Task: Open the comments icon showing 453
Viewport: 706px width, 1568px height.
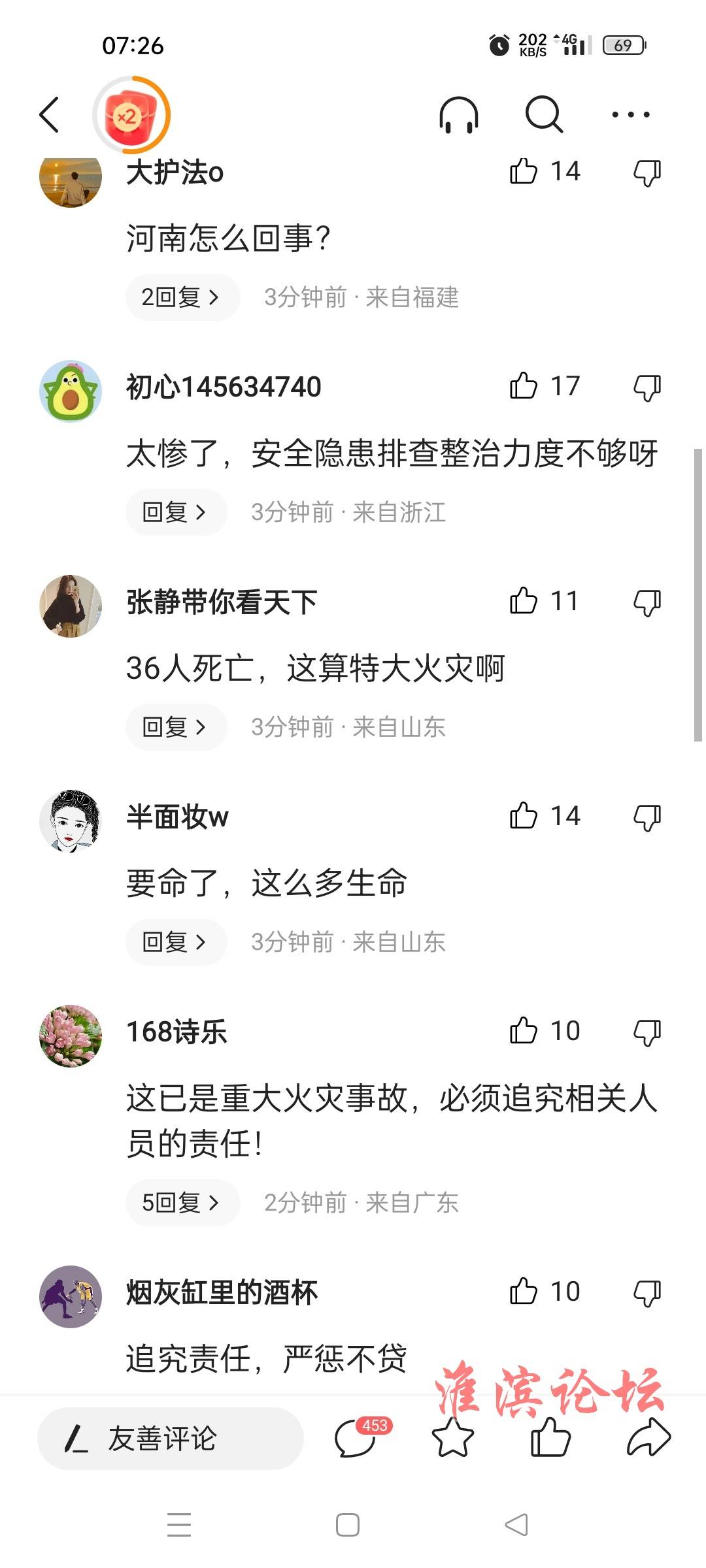Action: [356, 1439]
